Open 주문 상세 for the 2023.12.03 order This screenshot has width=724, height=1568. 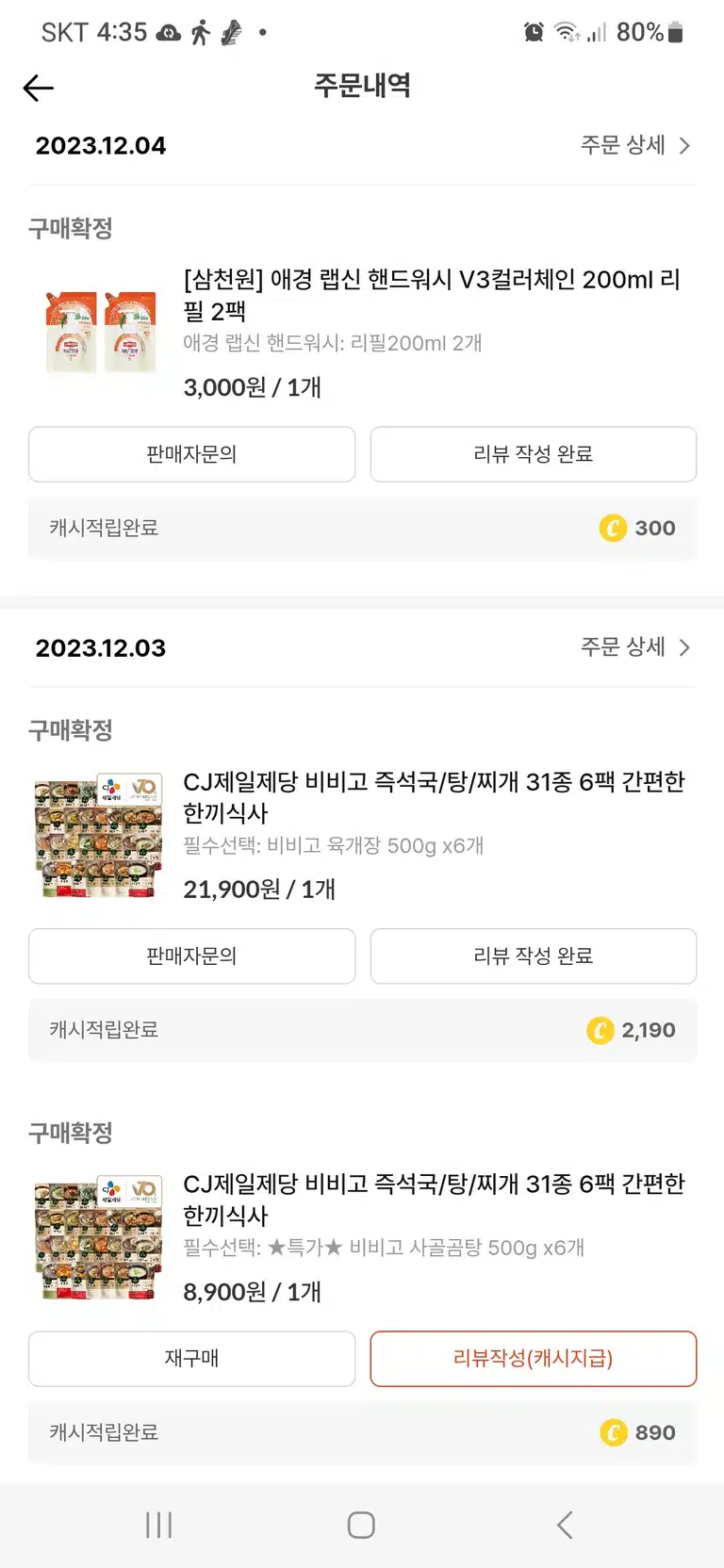635,647
